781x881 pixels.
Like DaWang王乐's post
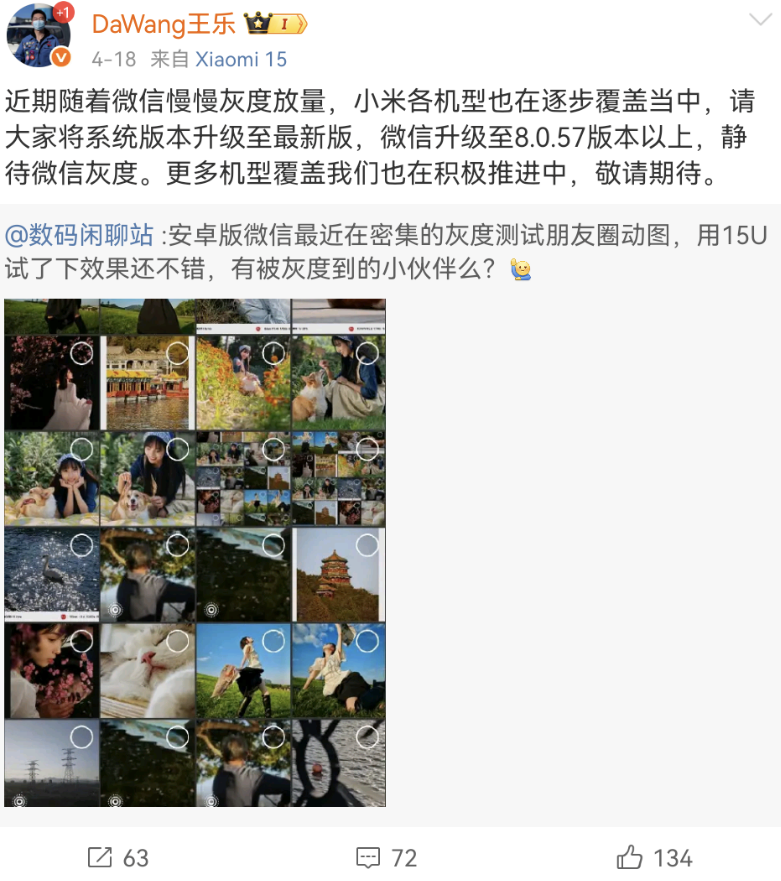pyautogui.click(x=654, y=857)
